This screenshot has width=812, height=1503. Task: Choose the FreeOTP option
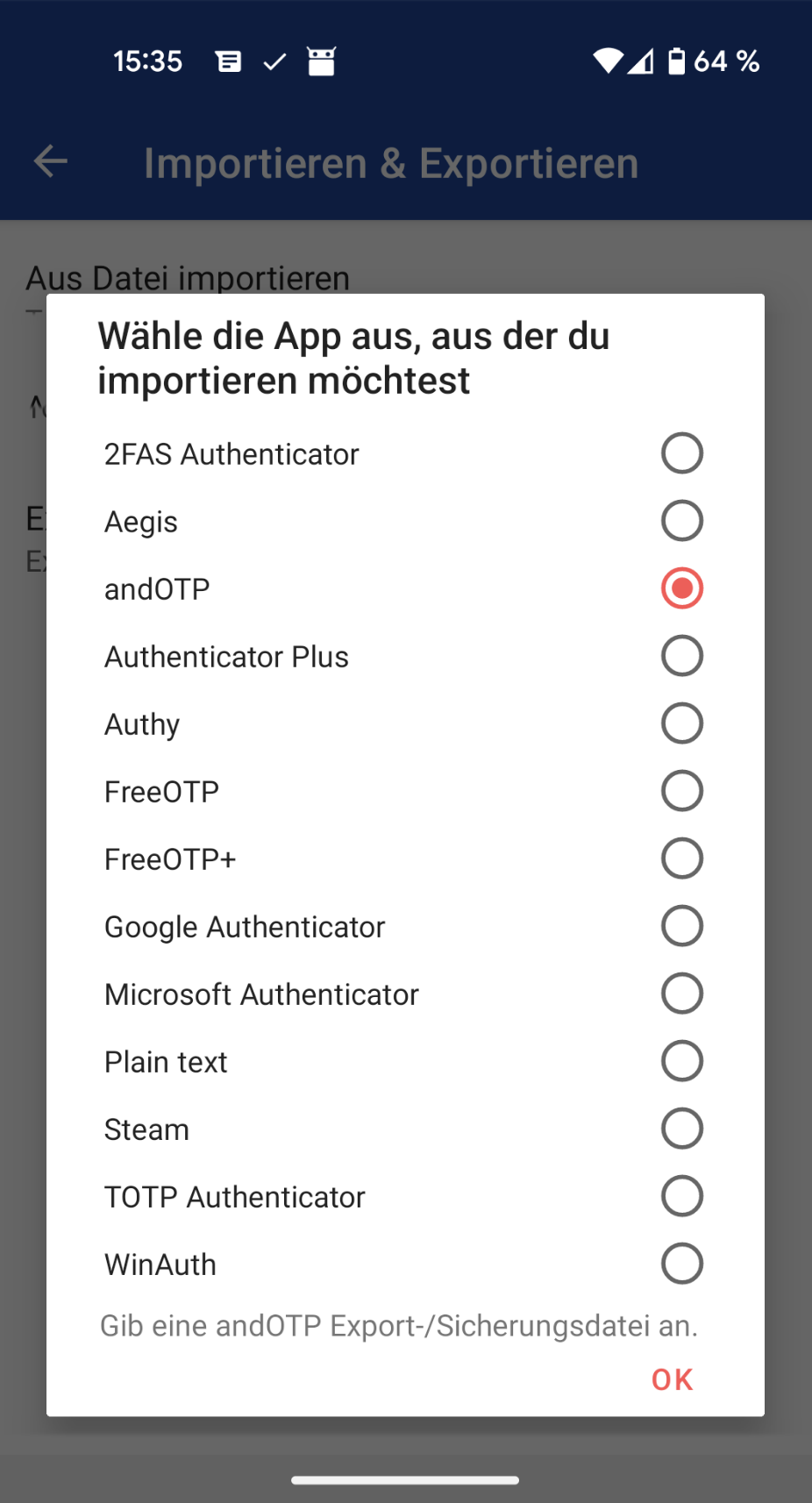tap(681, 791)
